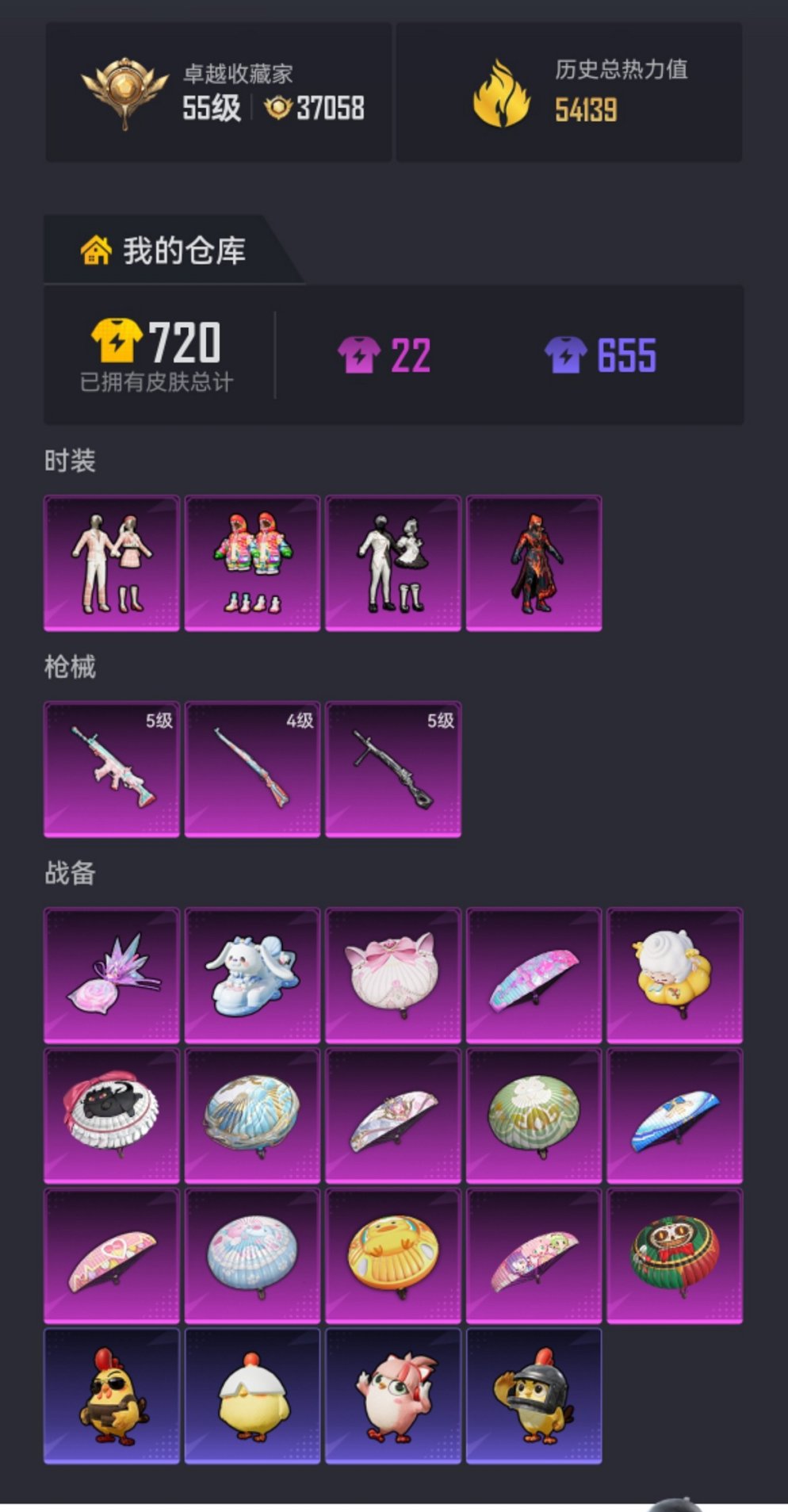Select the black cat parachute
The height and width of the screenshot is (1512, 788).
click(x=112, y=1116)
